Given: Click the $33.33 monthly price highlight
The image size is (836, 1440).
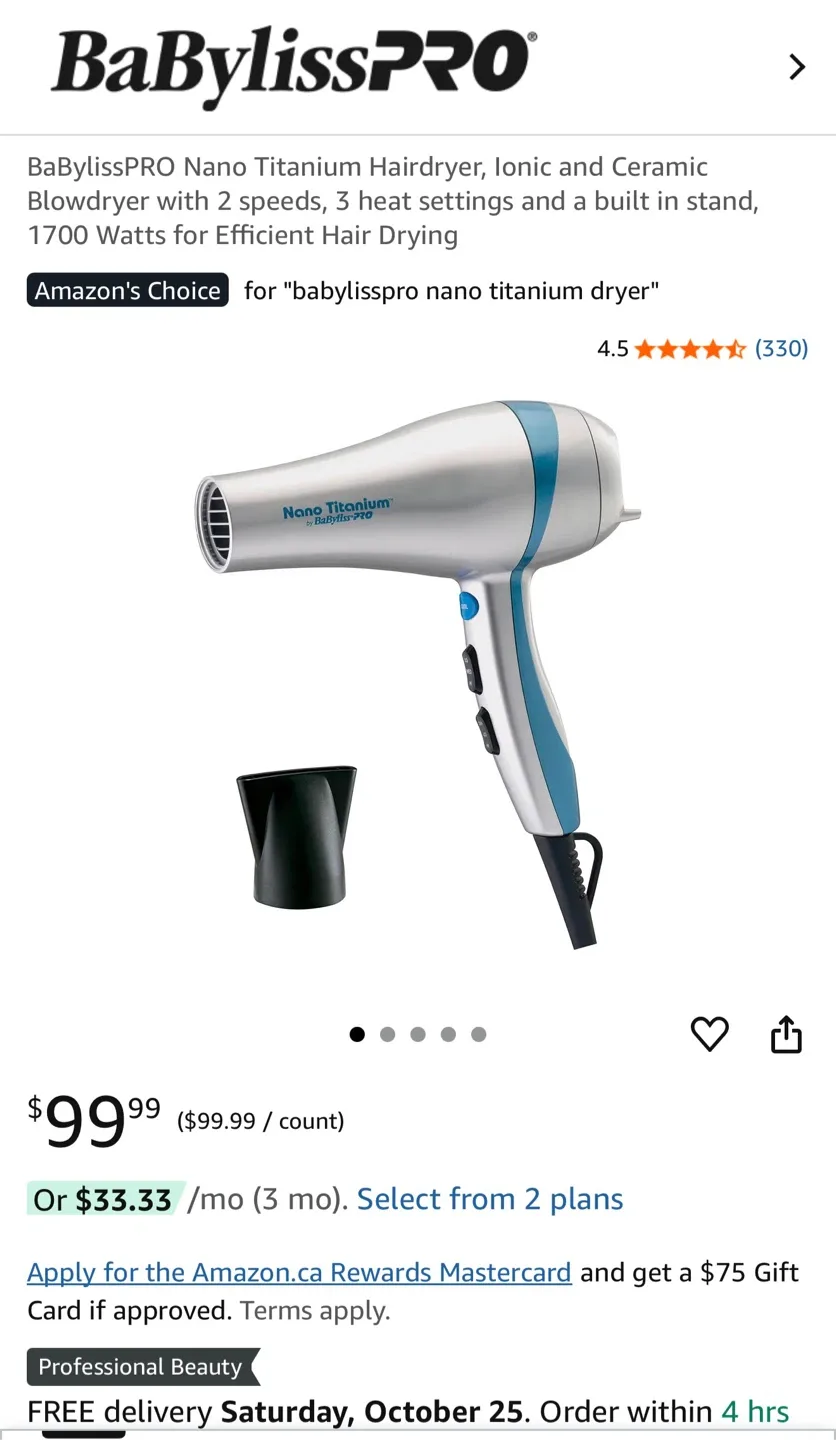Looking at the screenshot, I should [x=103, y=1199].
